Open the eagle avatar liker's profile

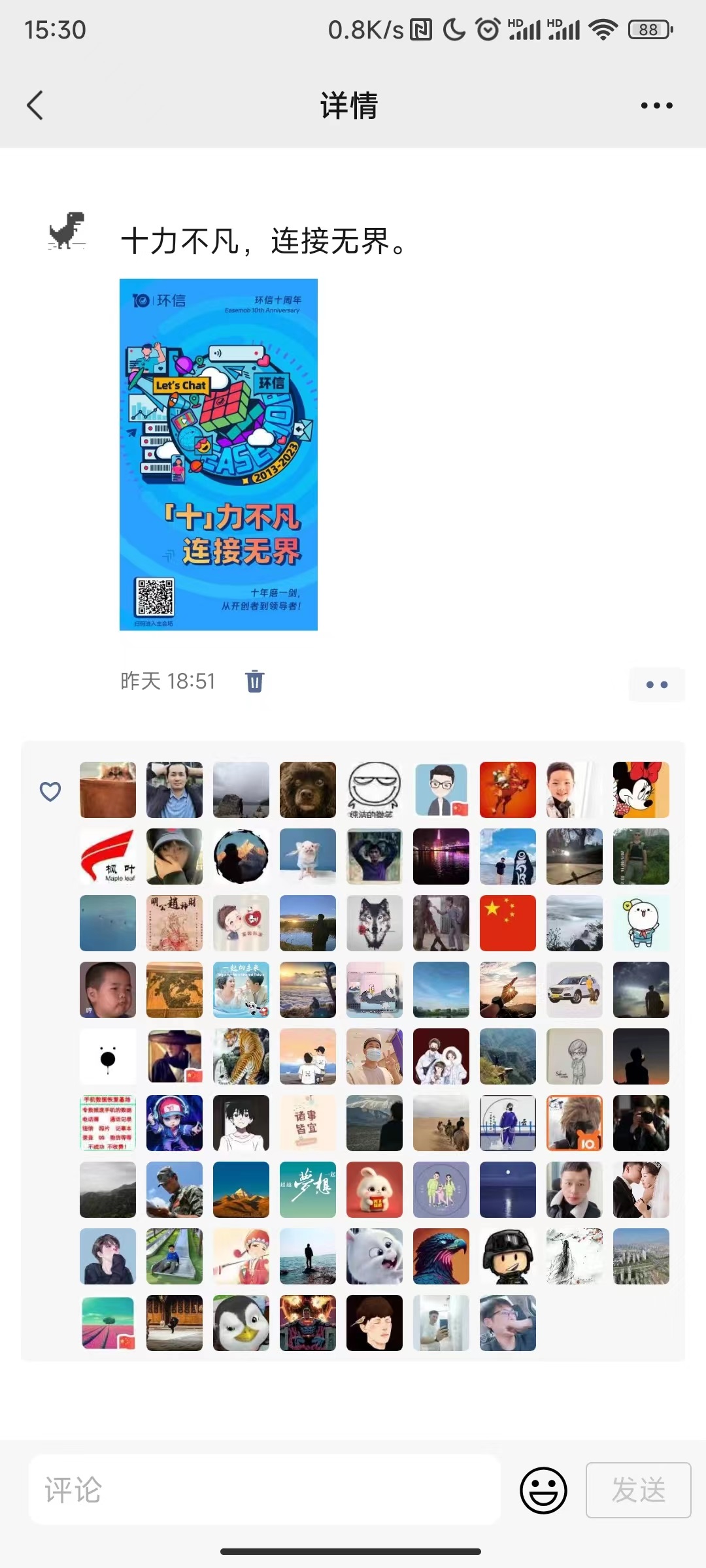tap(441, 1256)
